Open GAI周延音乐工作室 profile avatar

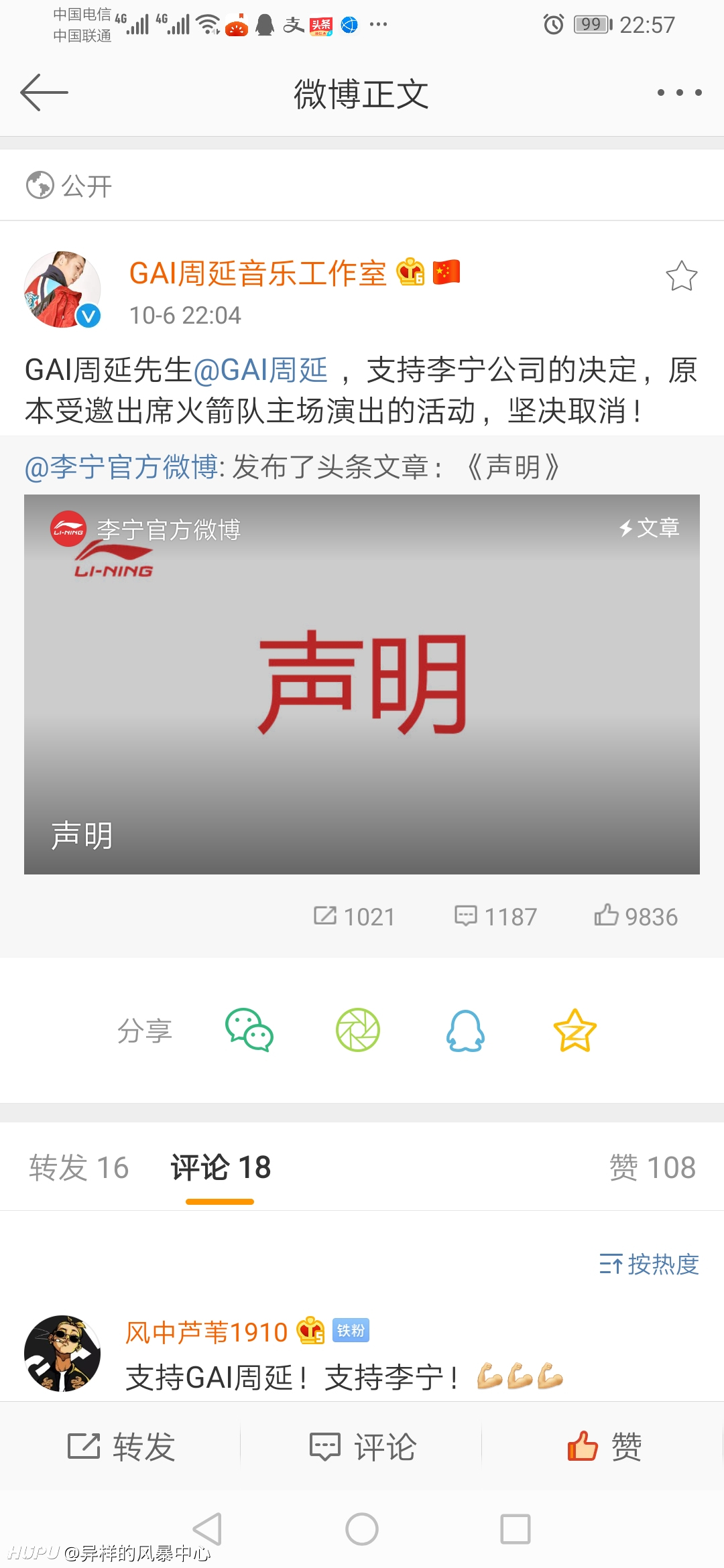pos(62,289)
